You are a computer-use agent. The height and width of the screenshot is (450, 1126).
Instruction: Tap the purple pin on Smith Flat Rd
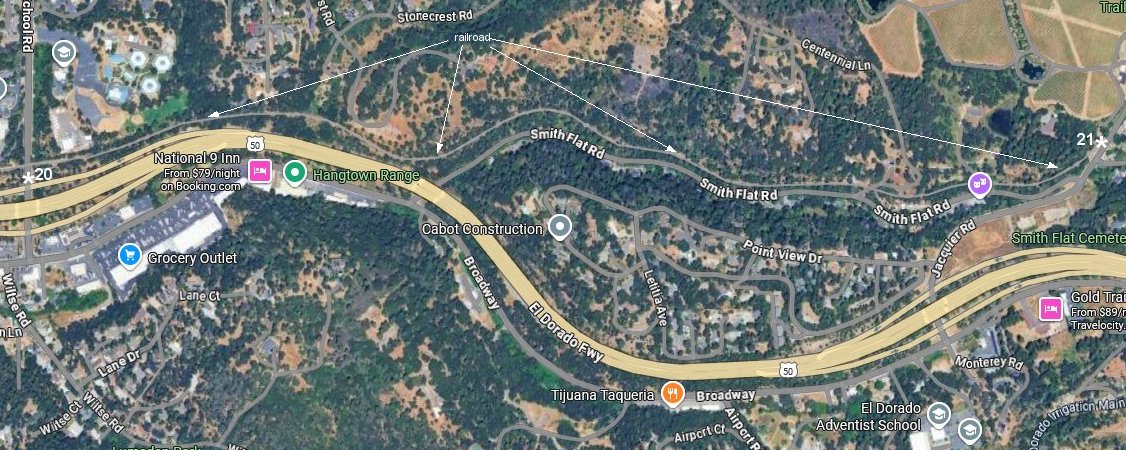point(979,183)
